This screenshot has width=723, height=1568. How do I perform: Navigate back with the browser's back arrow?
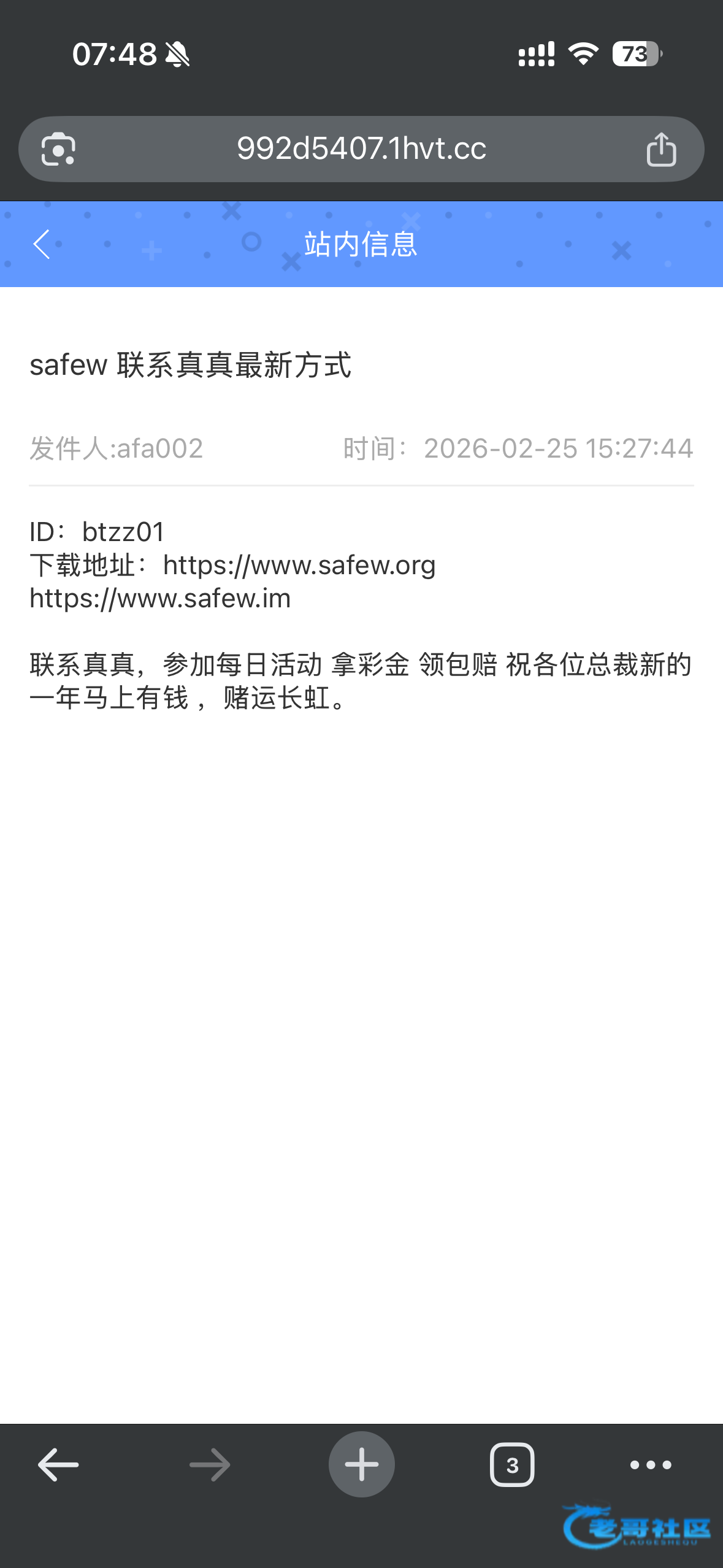58,1465
